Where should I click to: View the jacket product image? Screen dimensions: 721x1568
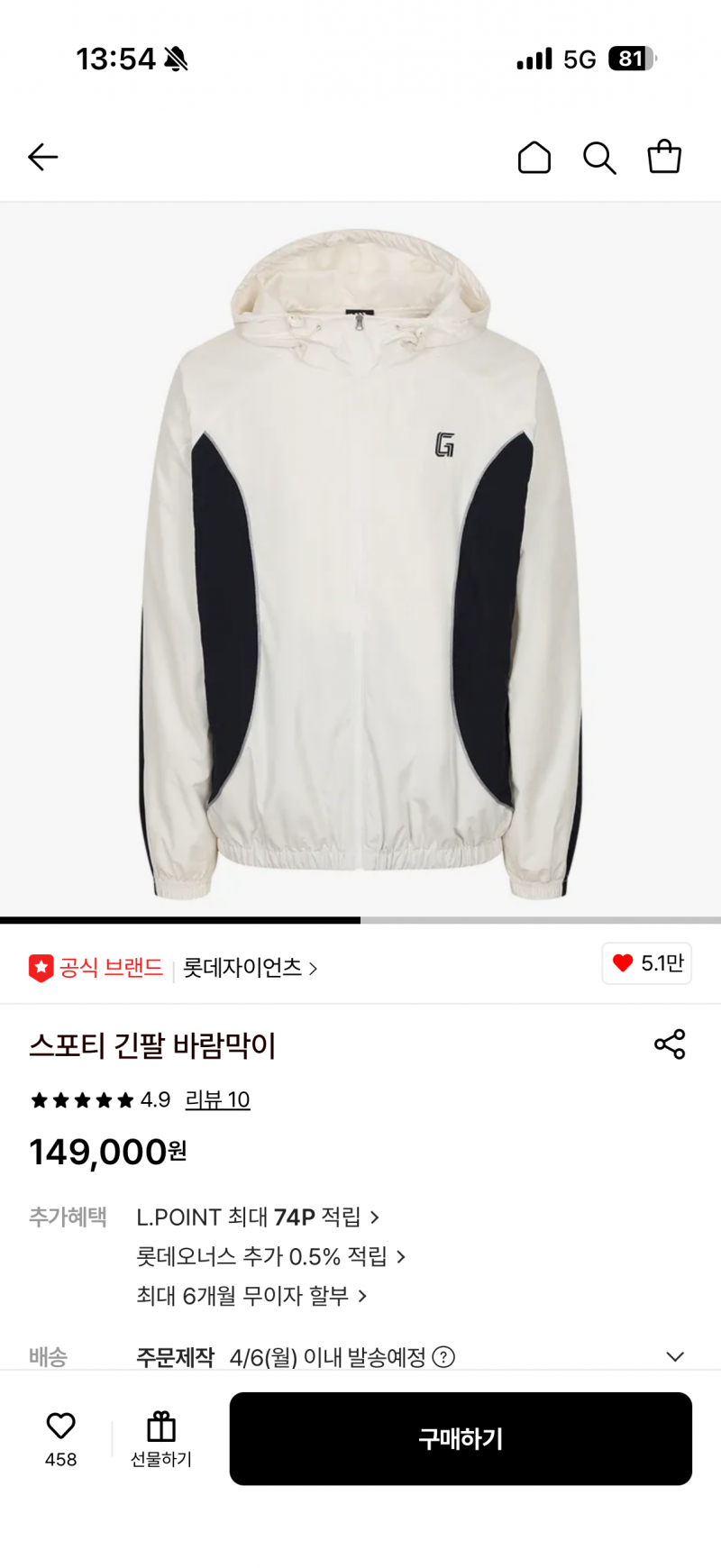click(360, 559)
